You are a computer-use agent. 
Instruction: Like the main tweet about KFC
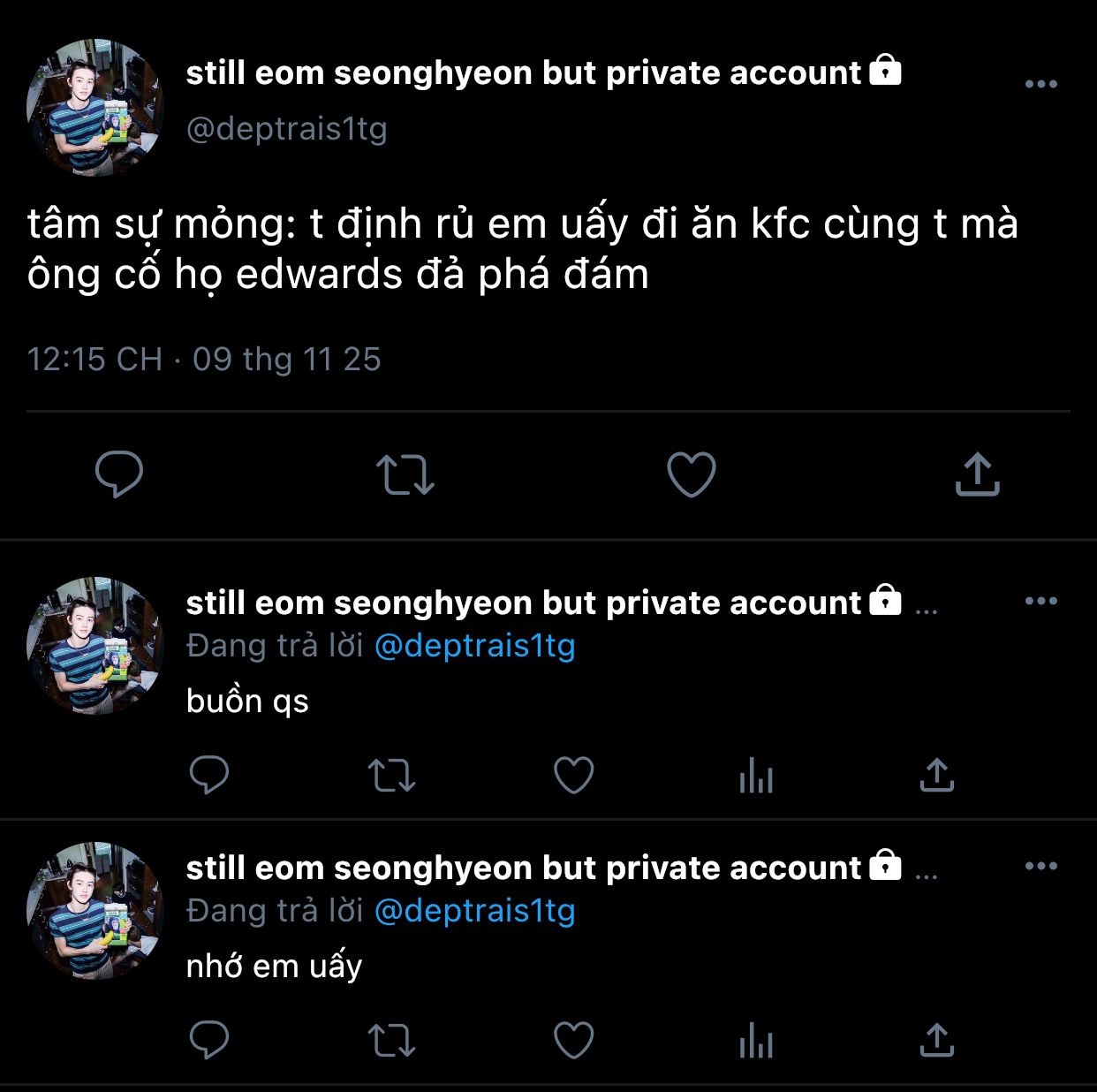(691, 474)
